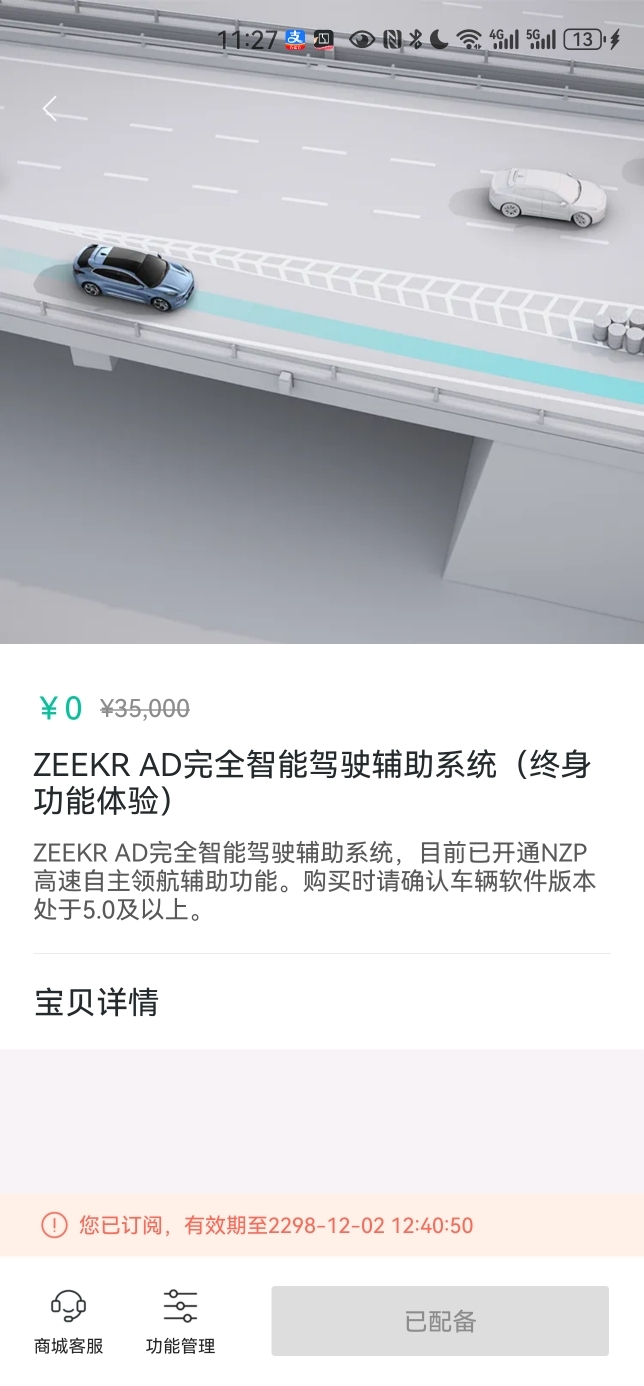
Task: Go back using the top-left arrow
Action: [x=50, y=109]
